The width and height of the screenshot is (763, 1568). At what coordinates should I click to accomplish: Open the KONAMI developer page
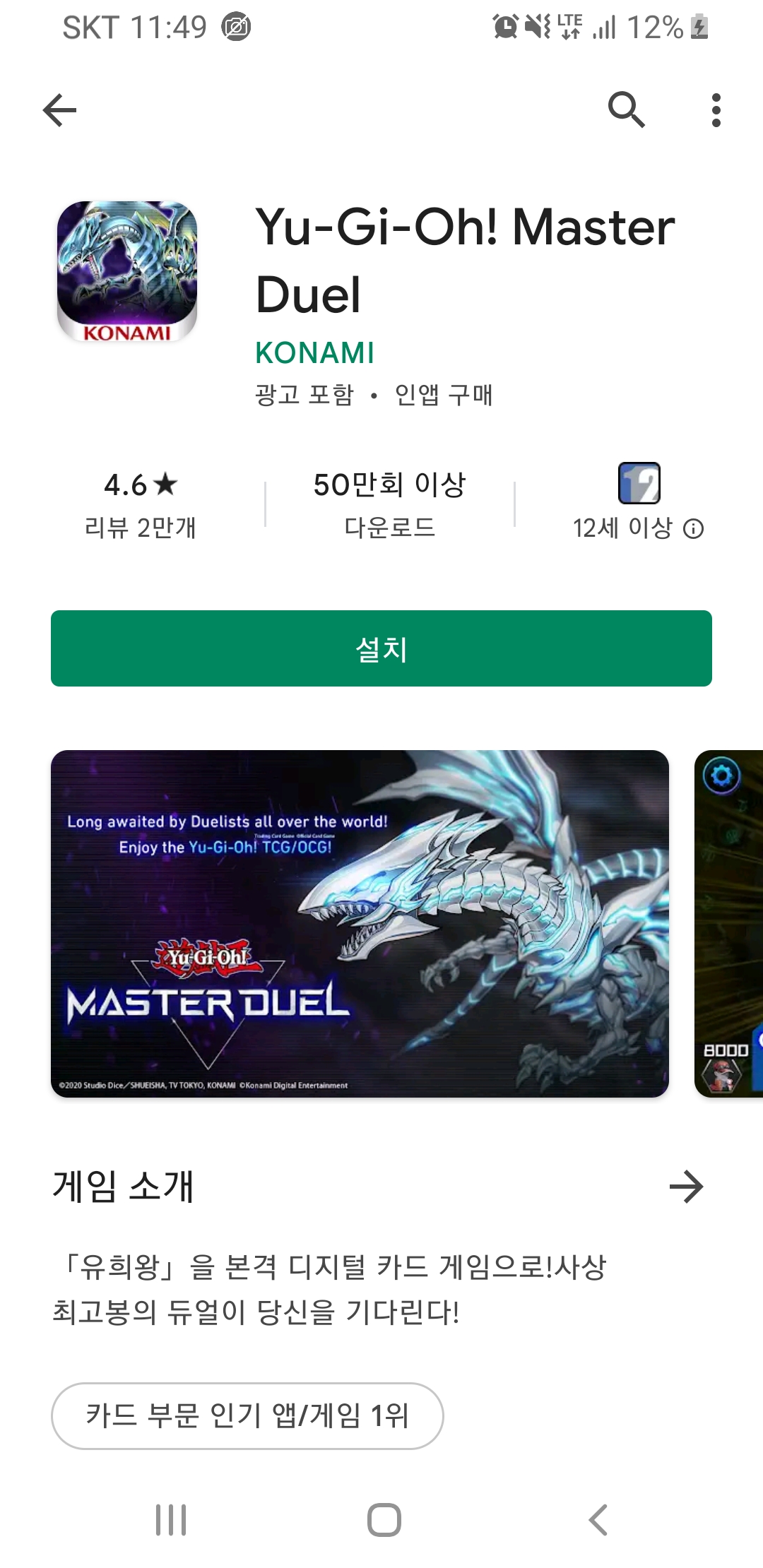tap(314, 352)
